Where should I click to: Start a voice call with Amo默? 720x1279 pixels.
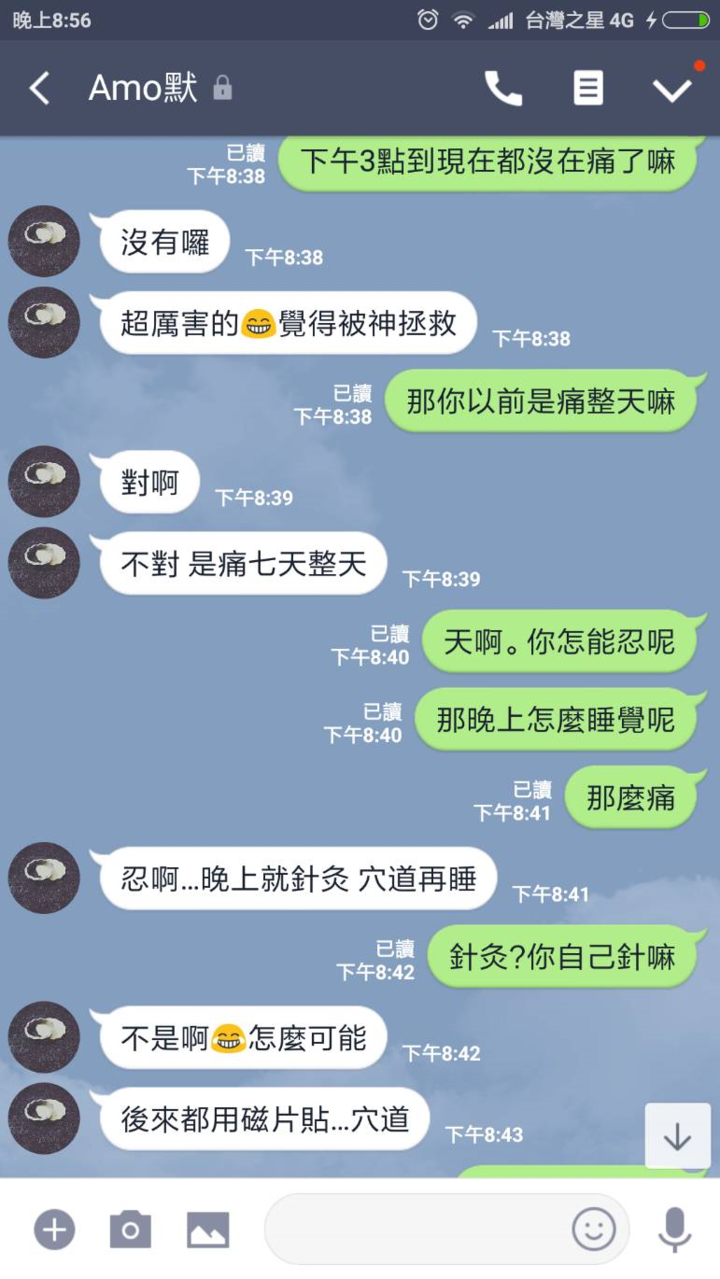click(x=503, y=88)
